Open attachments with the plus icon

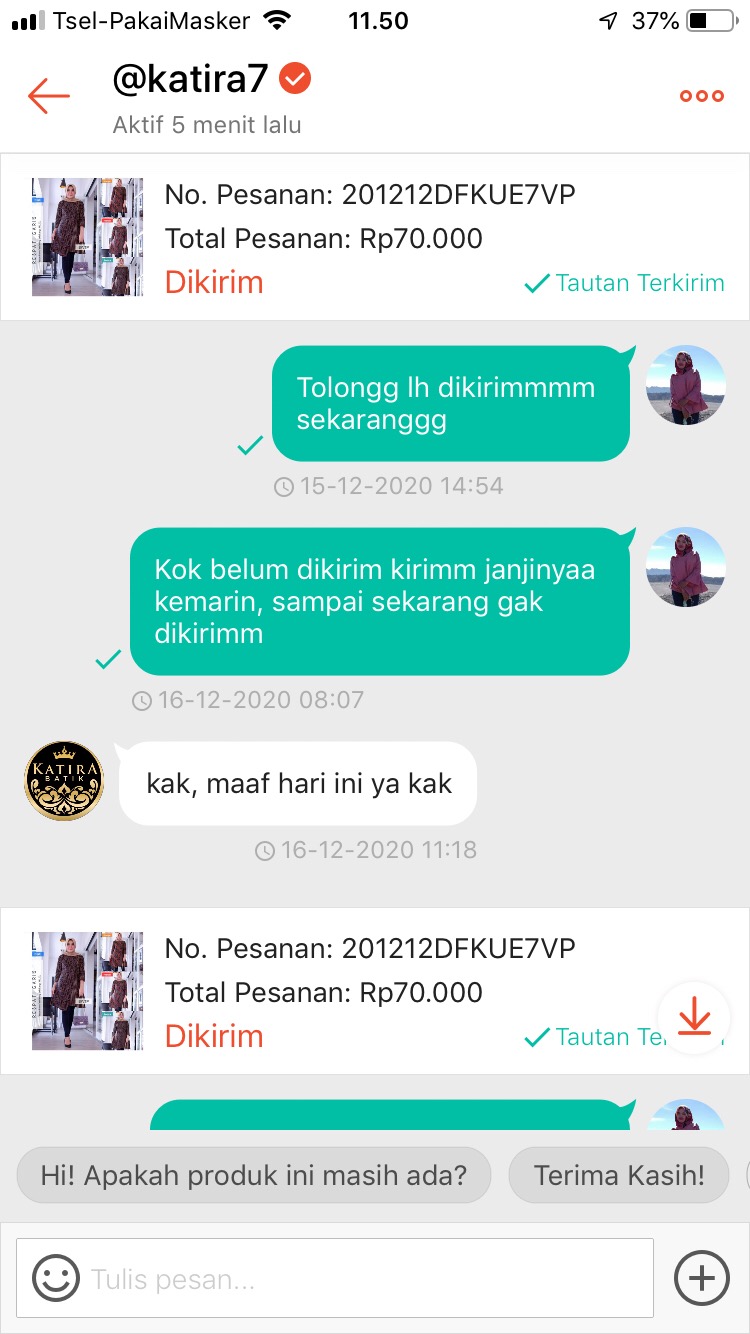click(700, 1278)
